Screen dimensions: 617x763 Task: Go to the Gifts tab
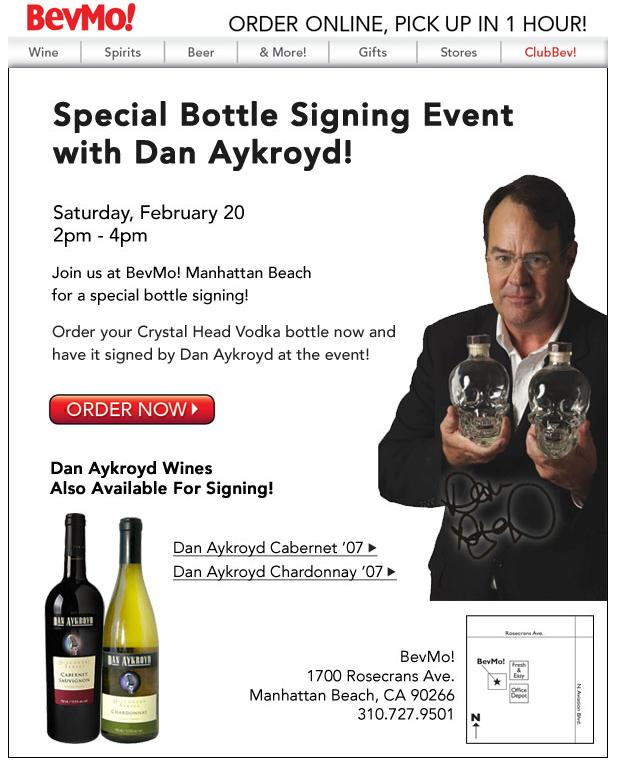coord(372,52)
